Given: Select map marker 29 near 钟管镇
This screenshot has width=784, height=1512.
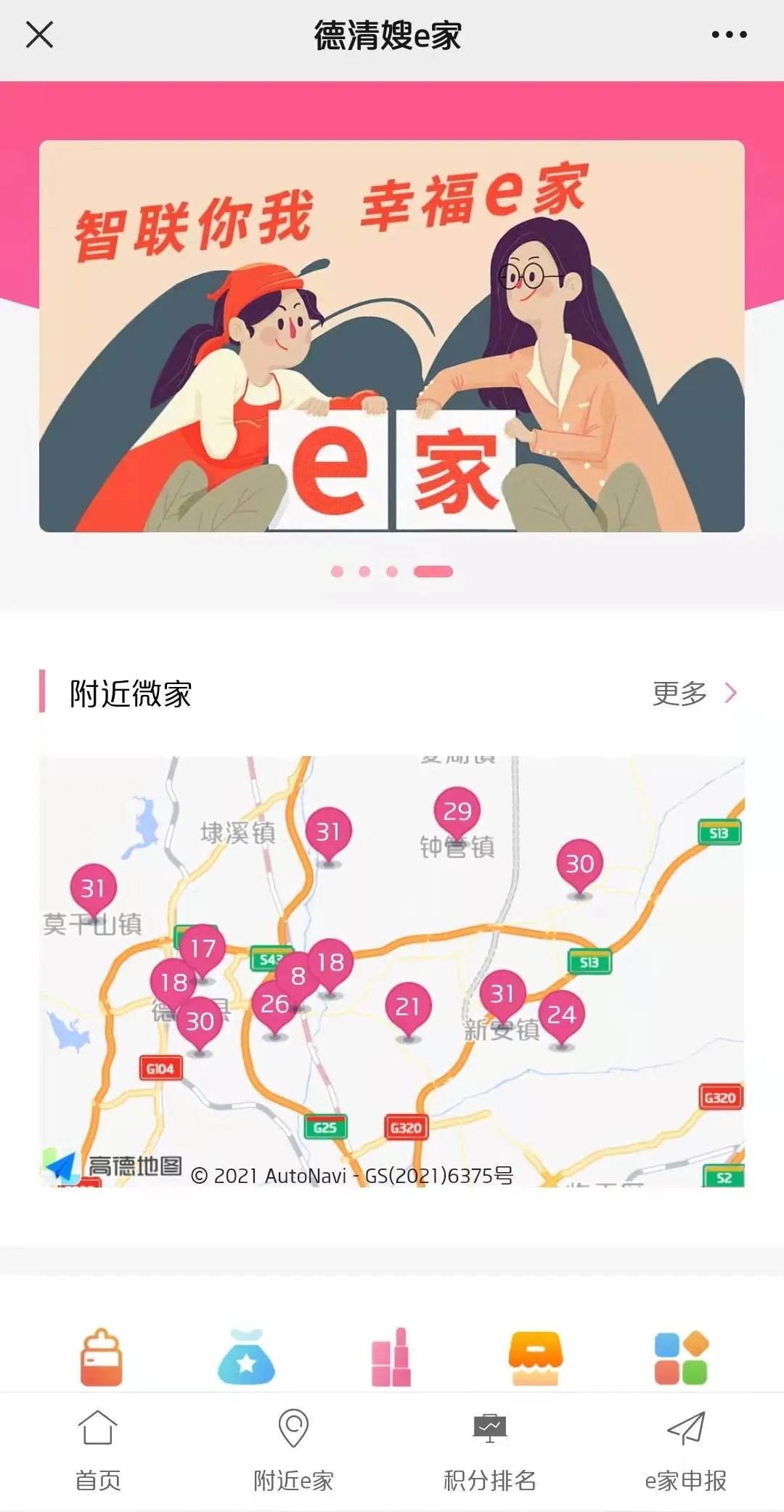Looking at the screenshot, I should click(457, 810).
